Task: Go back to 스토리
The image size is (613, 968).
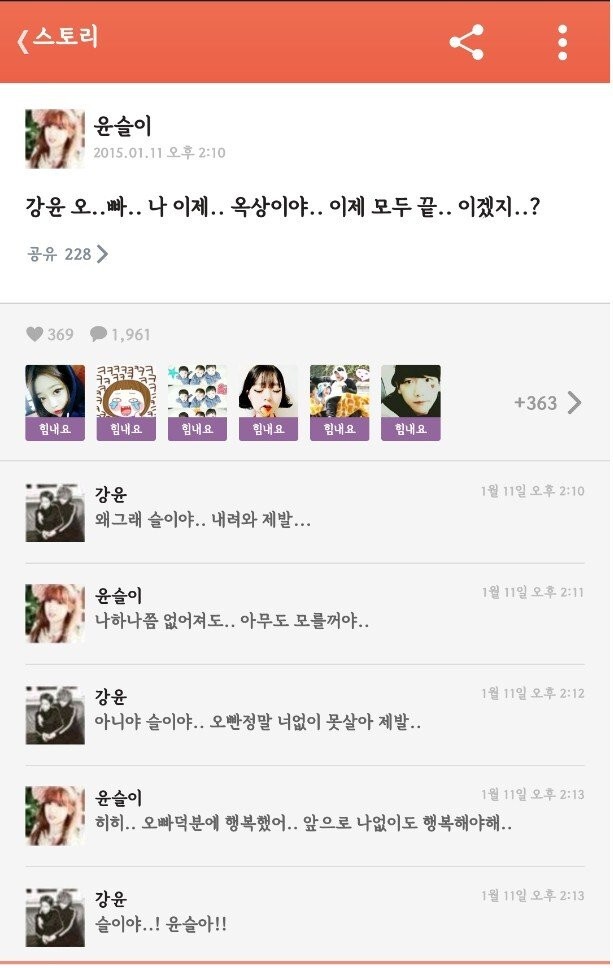Action: click(x=57, y=39)
